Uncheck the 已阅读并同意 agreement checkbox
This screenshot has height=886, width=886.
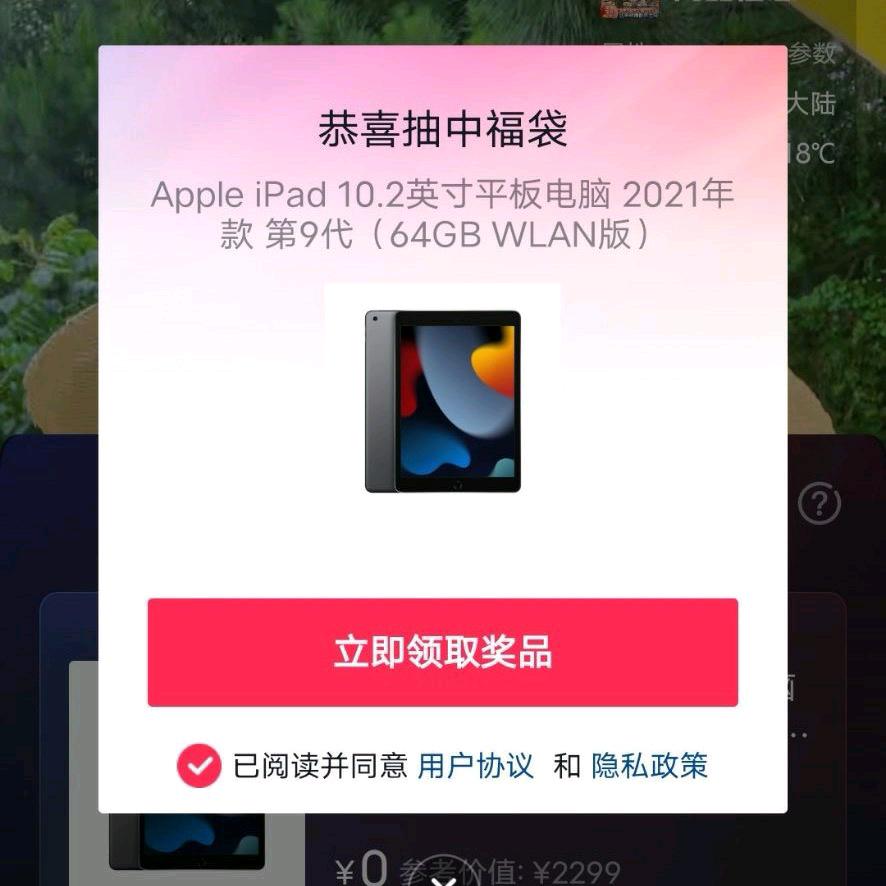(199, 766)
